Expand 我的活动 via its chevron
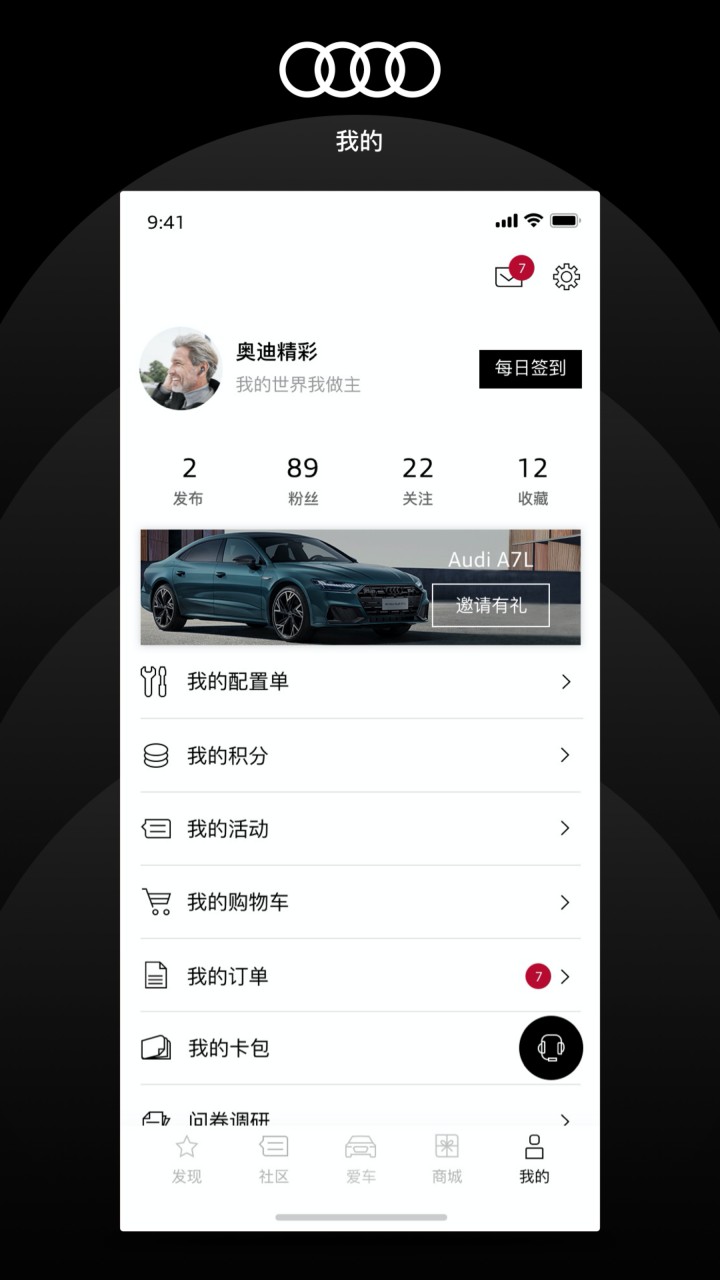This screenshot has width=720, height=1280. pyautogui.click(x=566, y=828)
